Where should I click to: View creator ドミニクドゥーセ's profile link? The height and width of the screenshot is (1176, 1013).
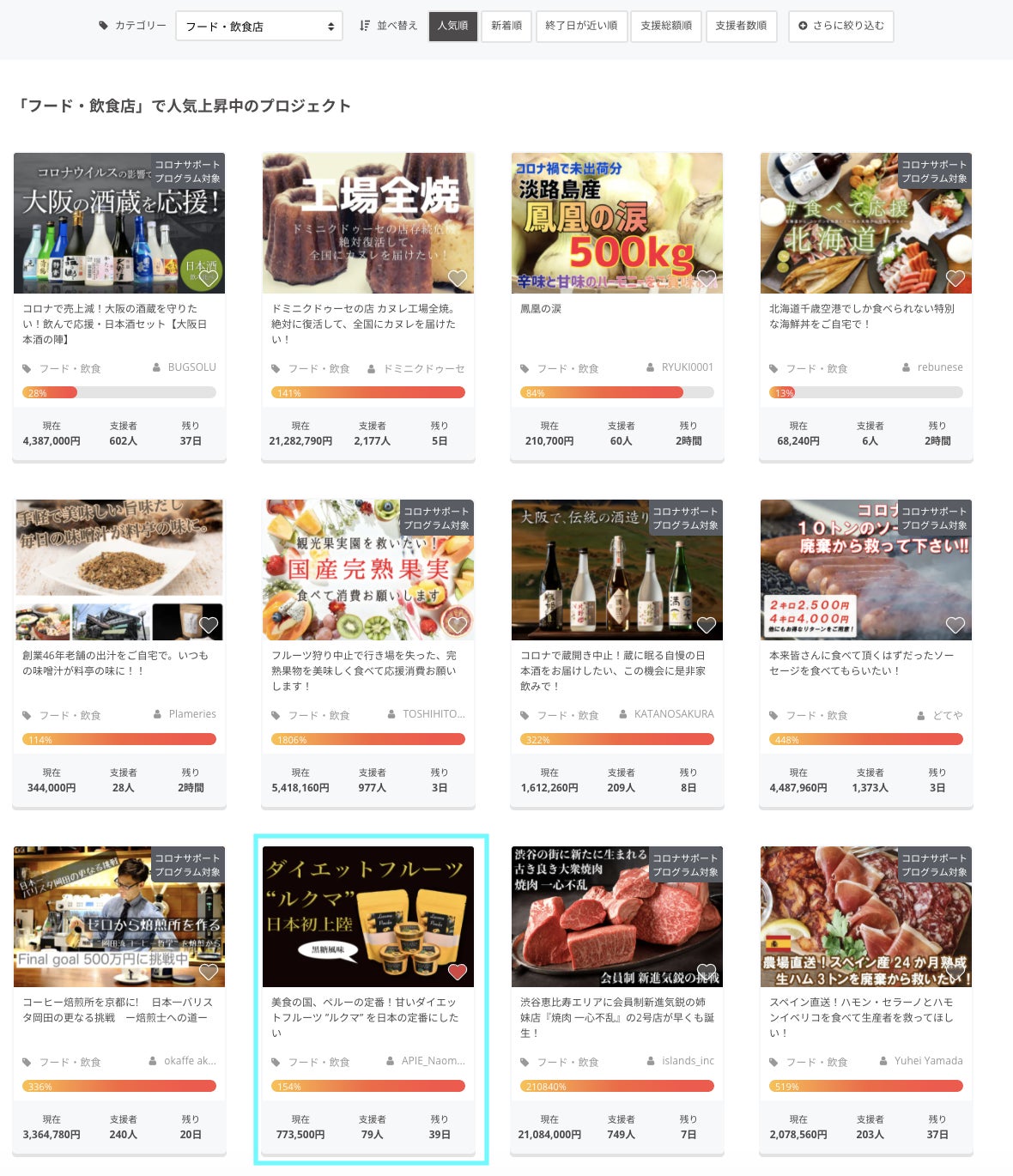(423, 368)
